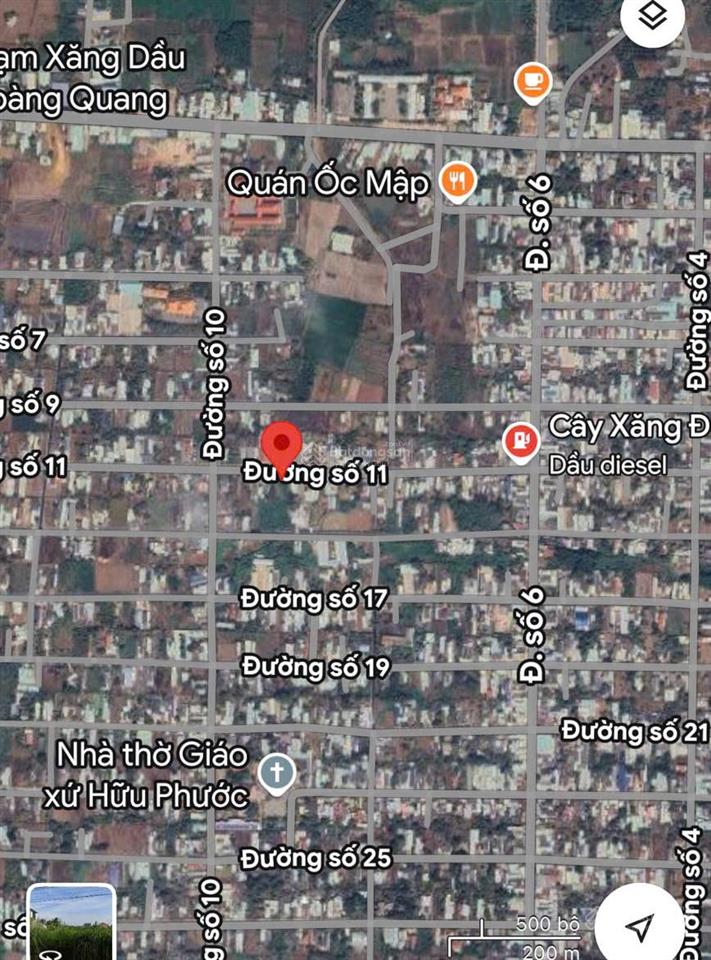Open the Hữu Phước church marker

point(277,773)
